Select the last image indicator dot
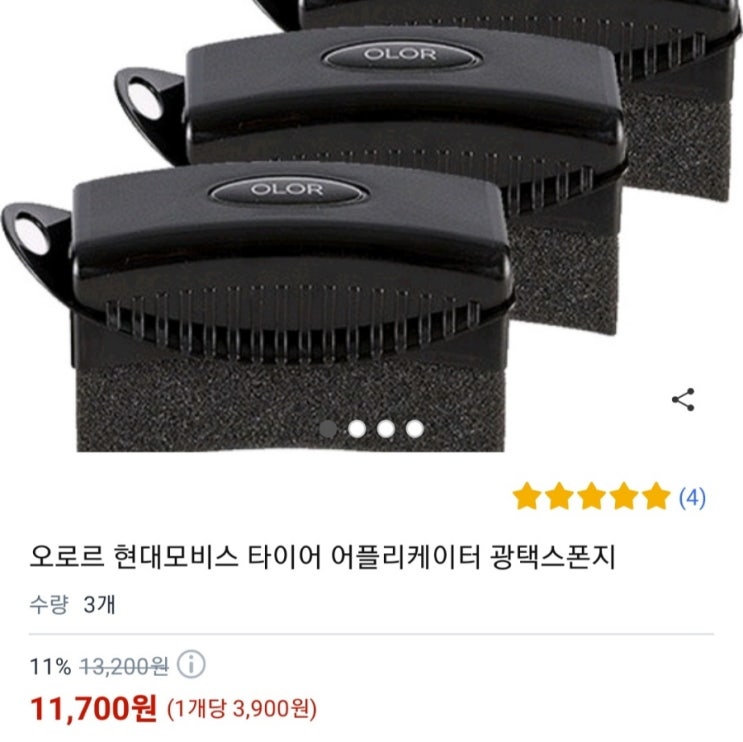Image resolution: width=743 pixels, height=742 pixels. coord(414,430)
